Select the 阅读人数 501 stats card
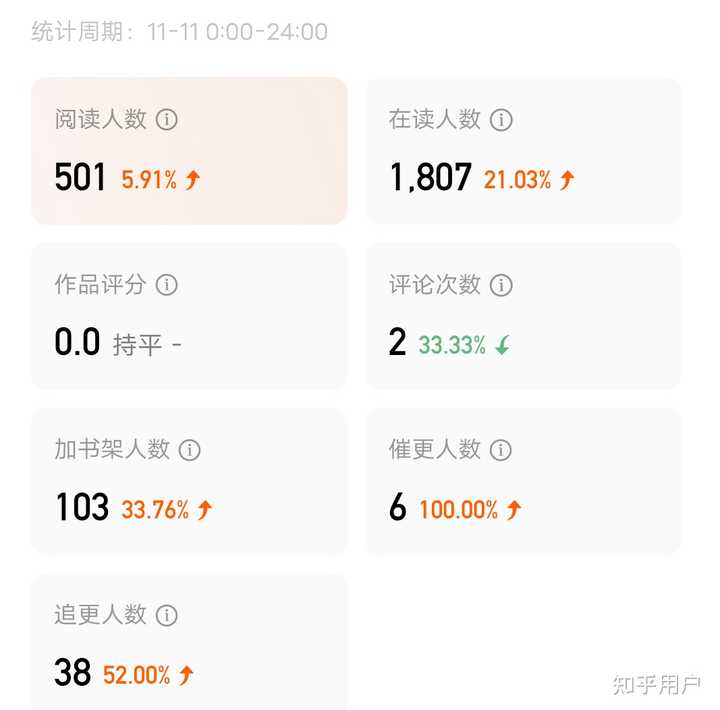This screenshot has height=710, width=720. 189,151
